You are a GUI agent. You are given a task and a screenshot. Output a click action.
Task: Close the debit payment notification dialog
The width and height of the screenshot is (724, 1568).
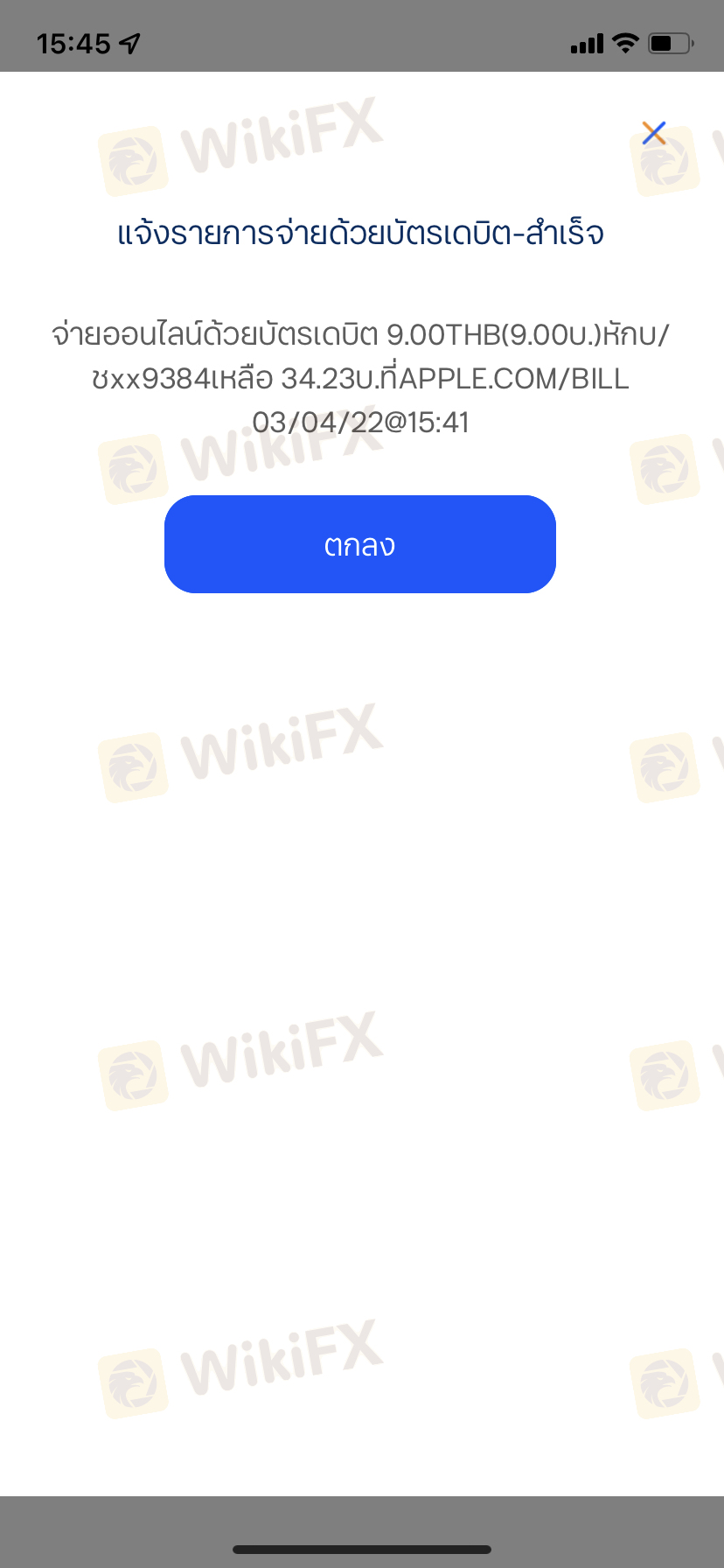tap(653, 133)
